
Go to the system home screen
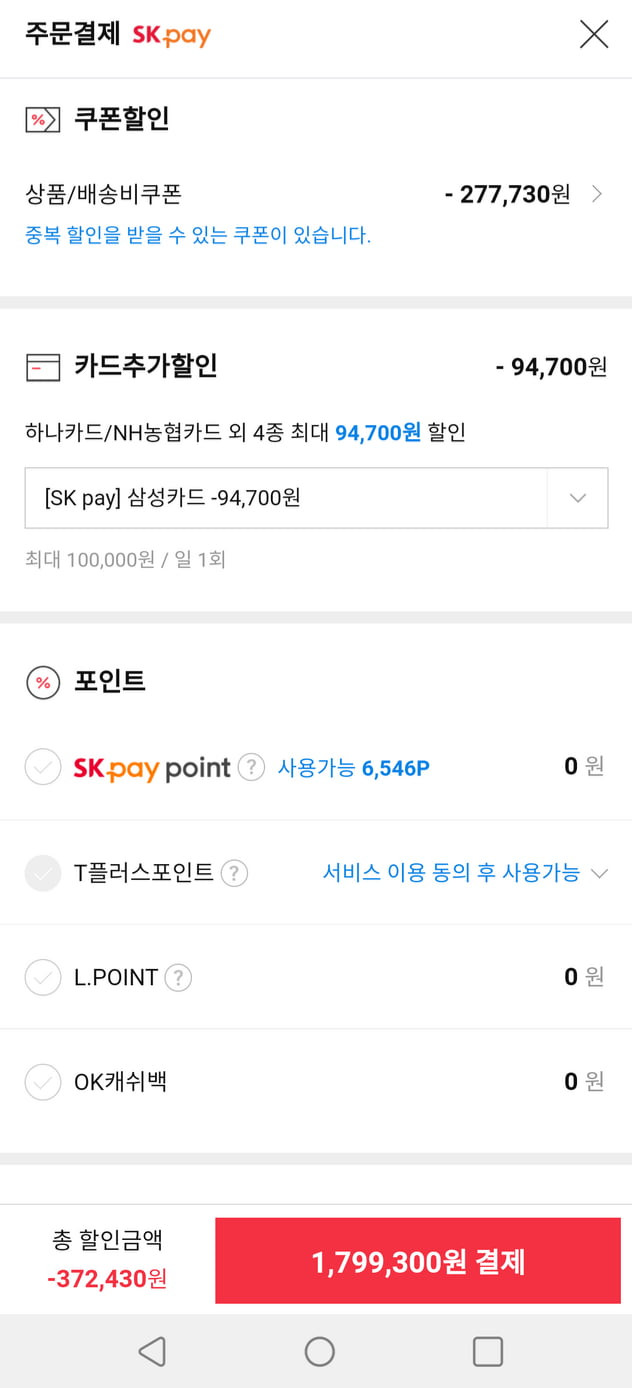click(319, 1351)
